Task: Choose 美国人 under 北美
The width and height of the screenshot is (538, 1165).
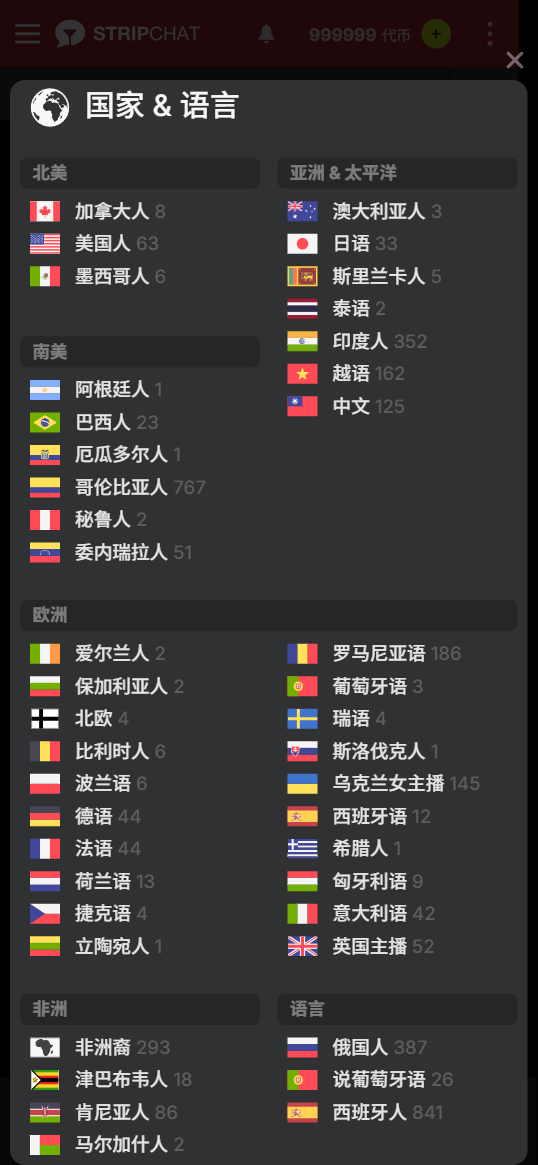Action: point(94,244)
